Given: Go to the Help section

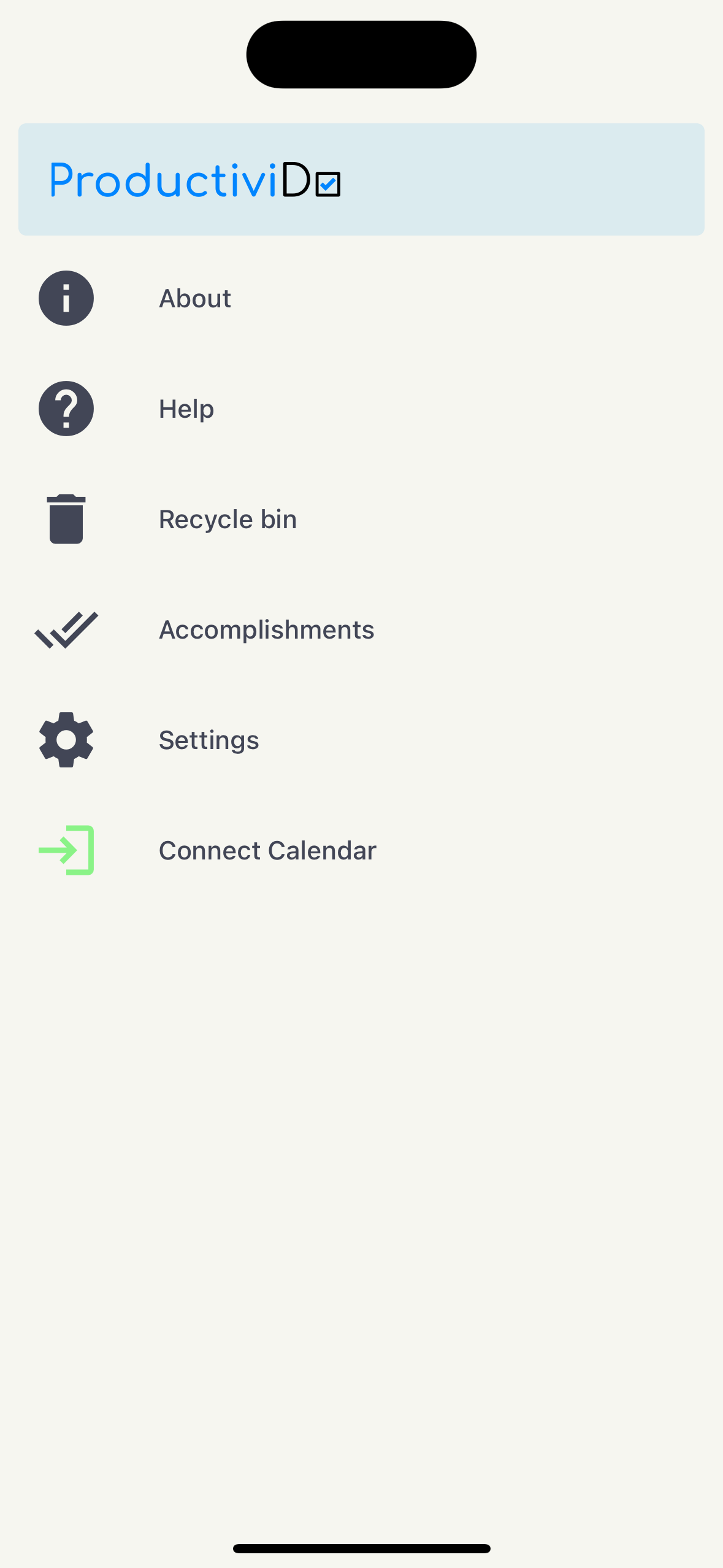Looking at the screenshot, I should [186, 409].
